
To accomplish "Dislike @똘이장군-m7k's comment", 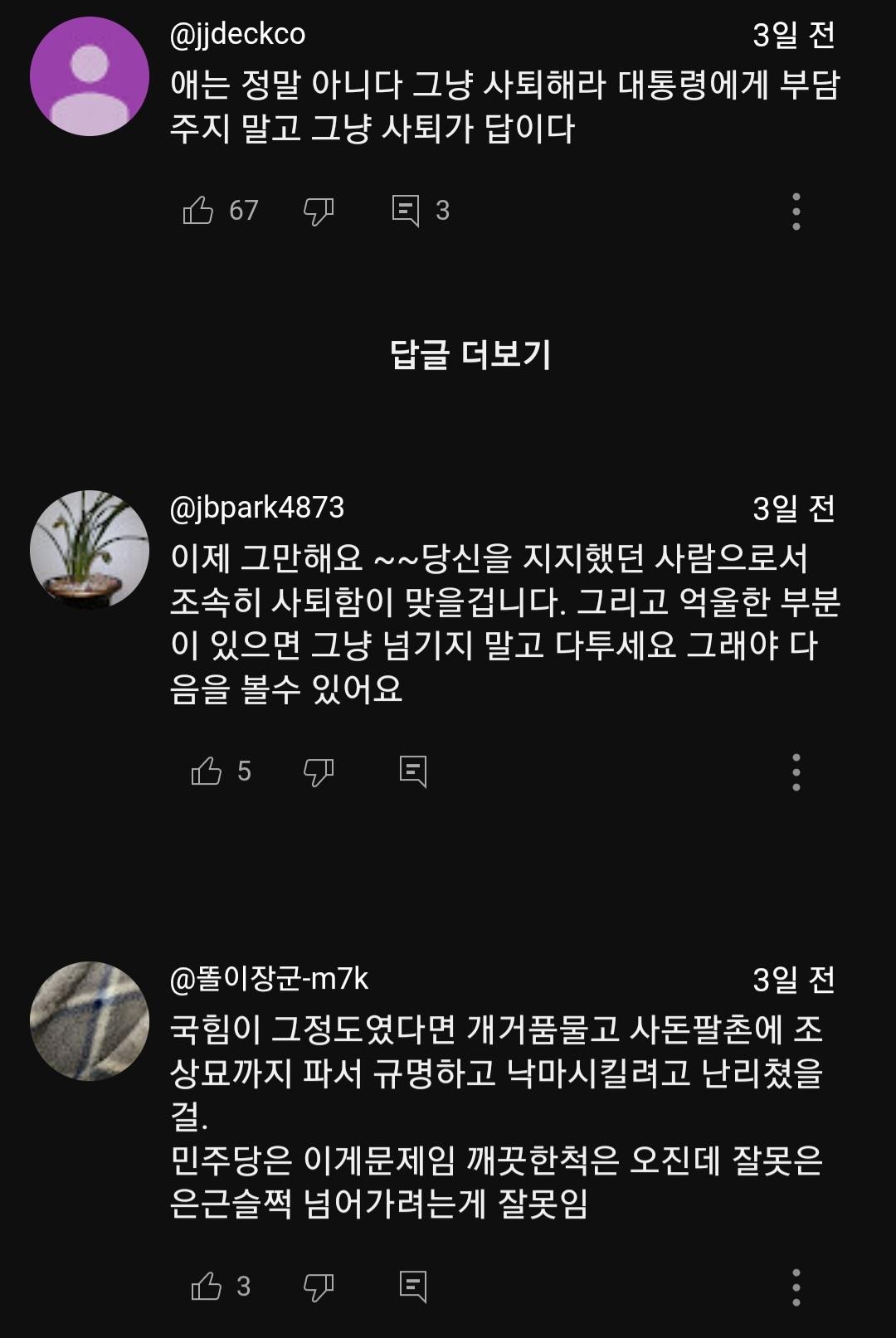I will pos(319,1285).
